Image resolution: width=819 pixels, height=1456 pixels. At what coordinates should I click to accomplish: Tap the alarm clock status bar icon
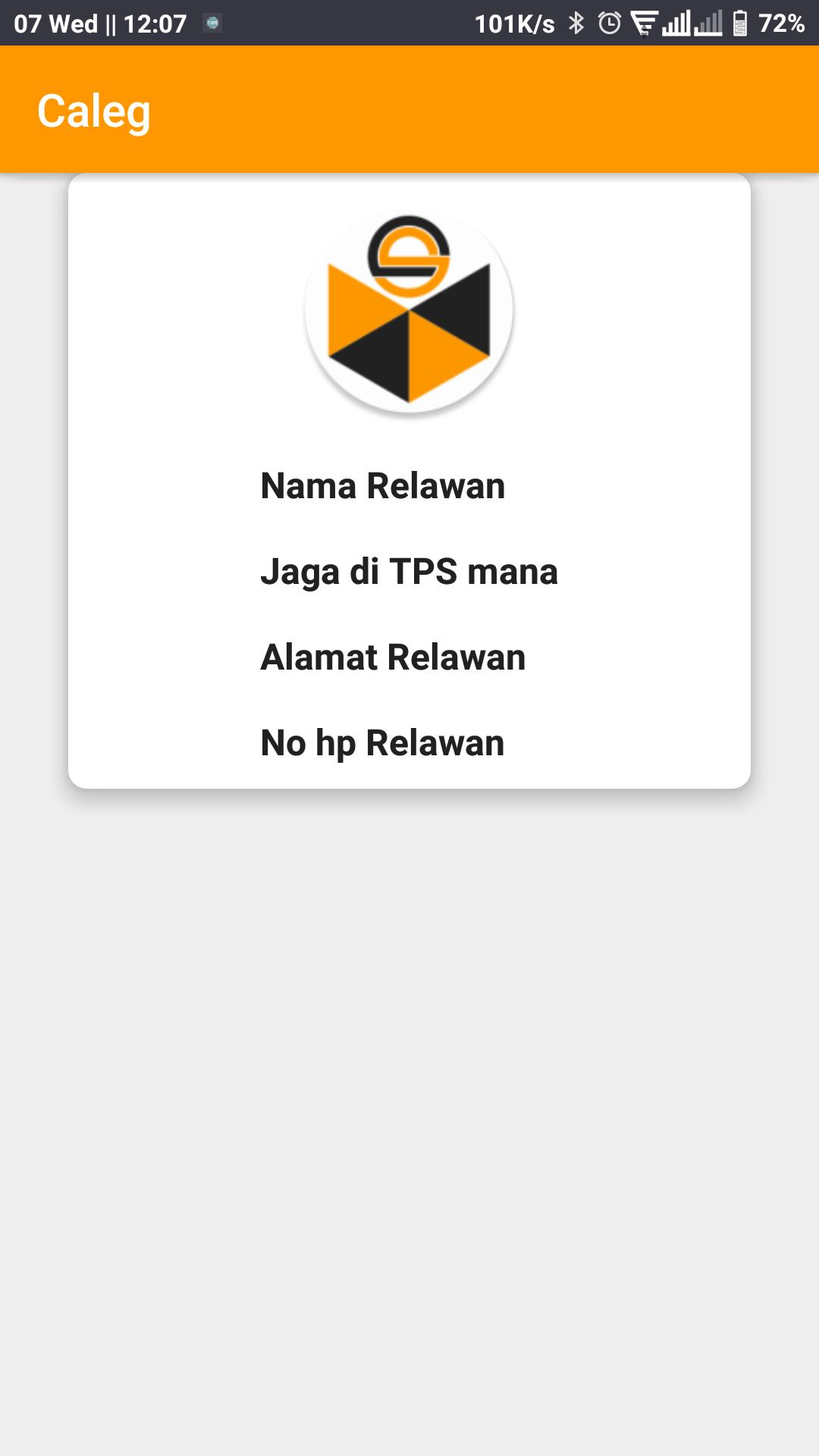coord(609,23)
